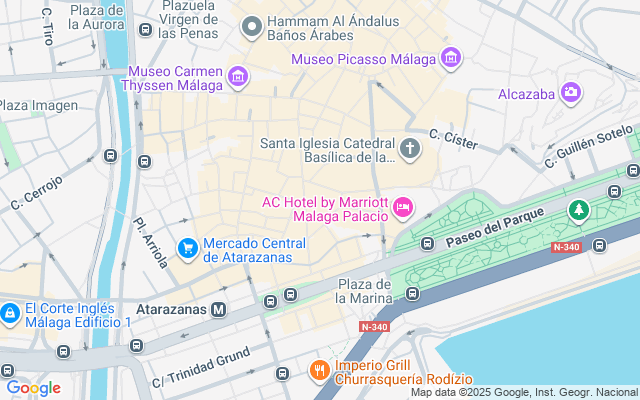Tap the bus stop at Plaza de la Marina
640x400 pixels.
(x=412, y=293)
